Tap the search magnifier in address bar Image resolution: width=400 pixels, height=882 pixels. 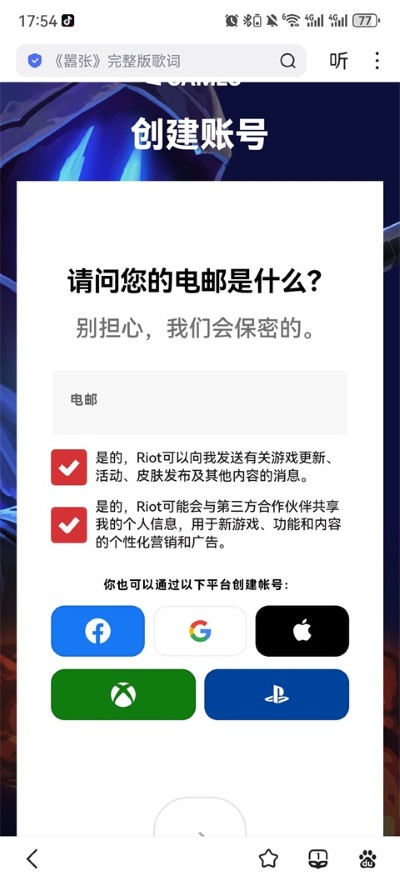[287, 61]
